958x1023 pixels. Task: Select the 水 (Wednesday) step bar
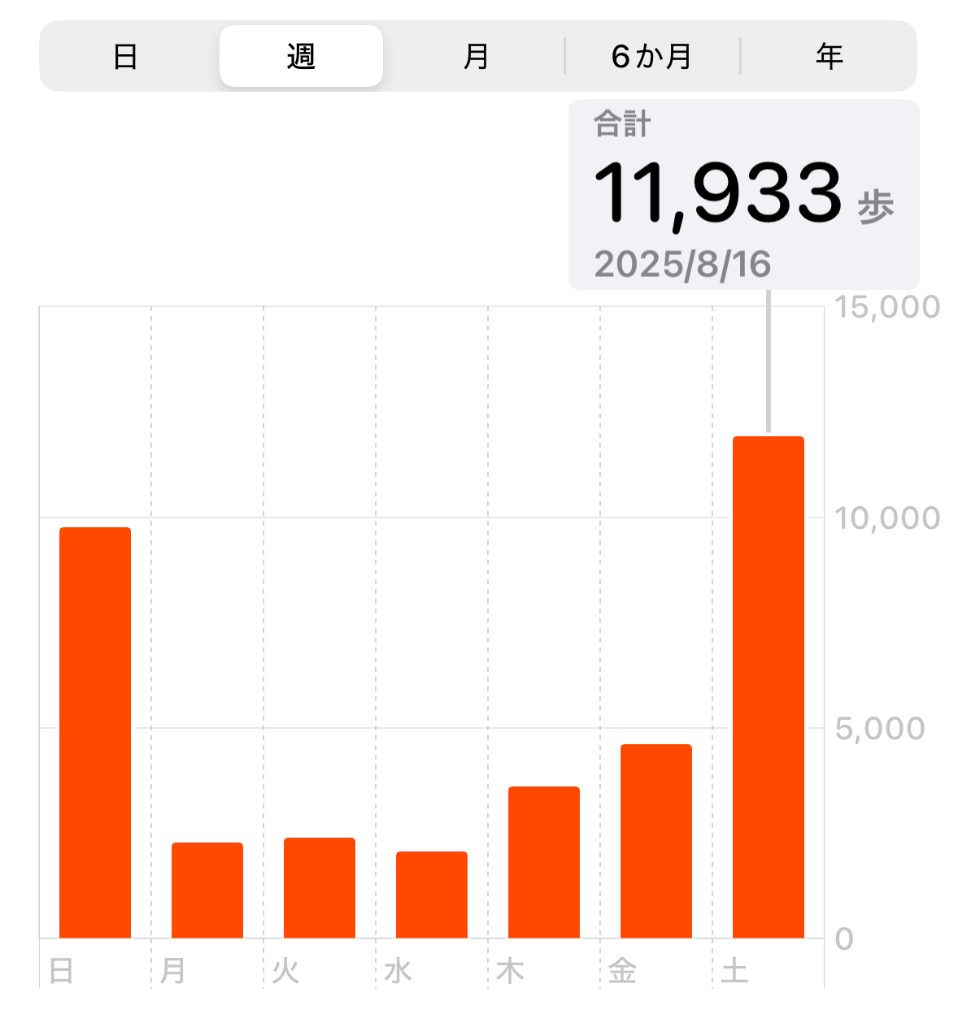pos(431,895)
